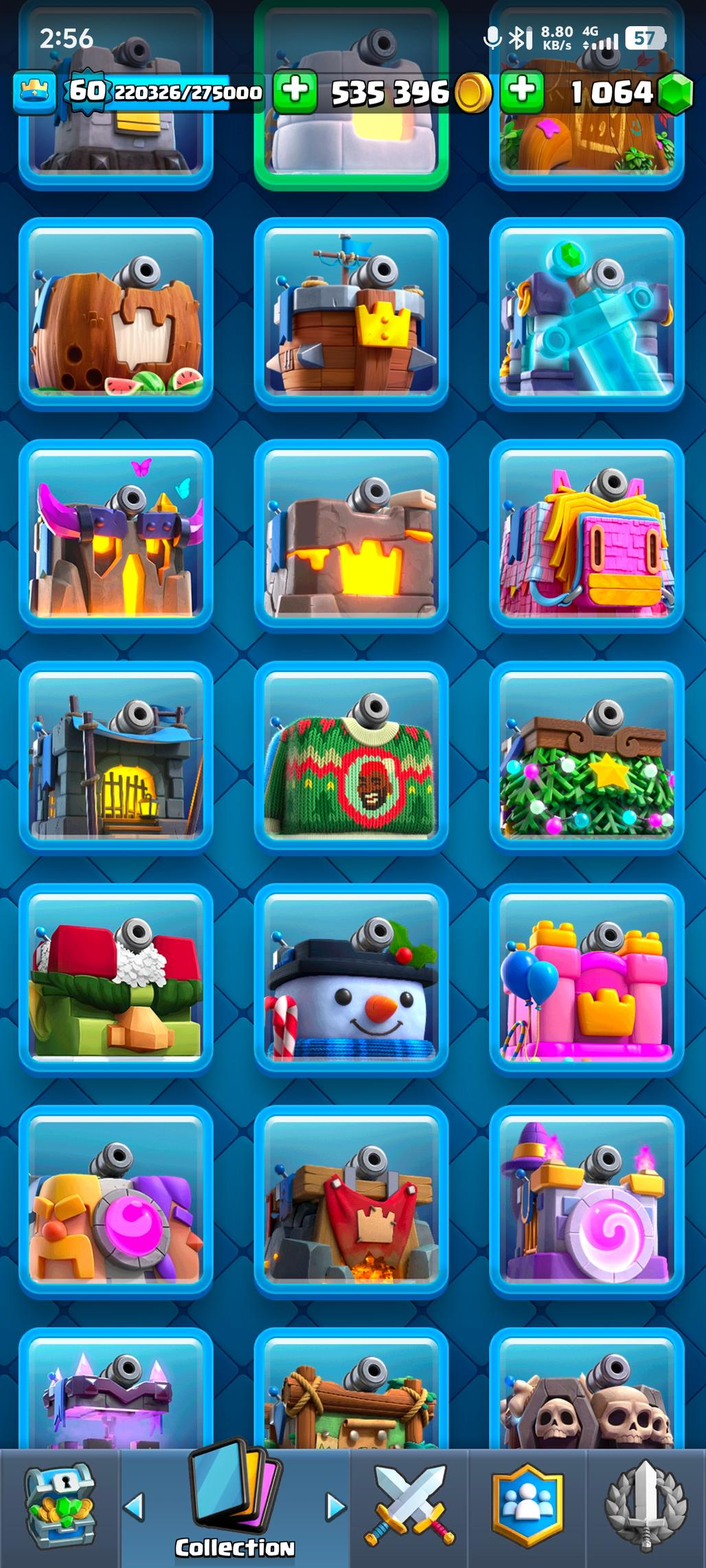
Task: Open the player level crown badge
Action: (x=33, y=92)
